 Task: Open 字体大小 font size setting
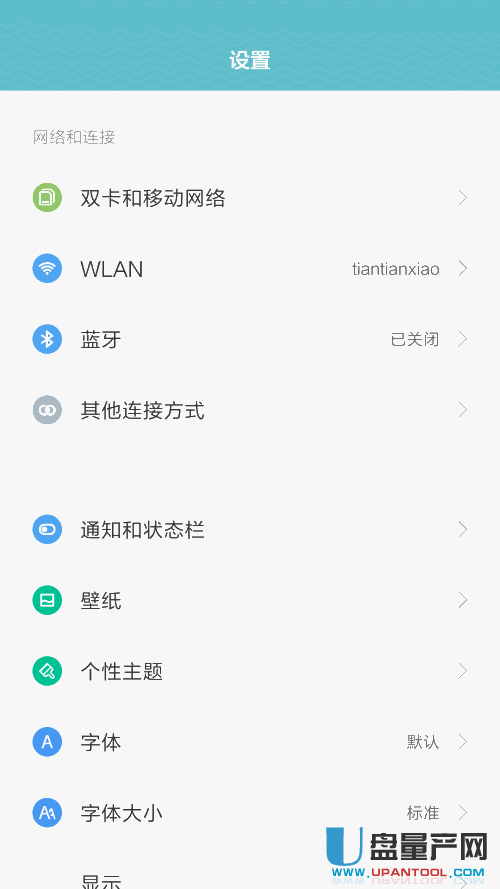coord(250,813)
